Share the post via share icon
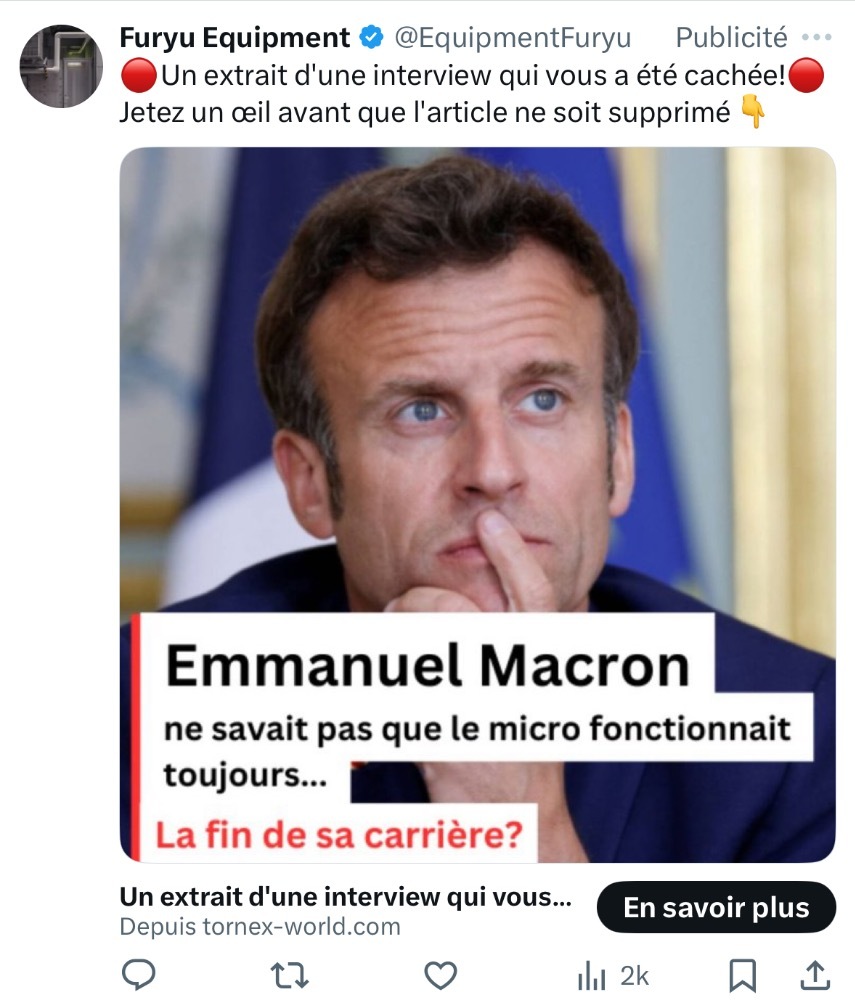This screenshot has height=1000, width=855. tap(815, 975)
